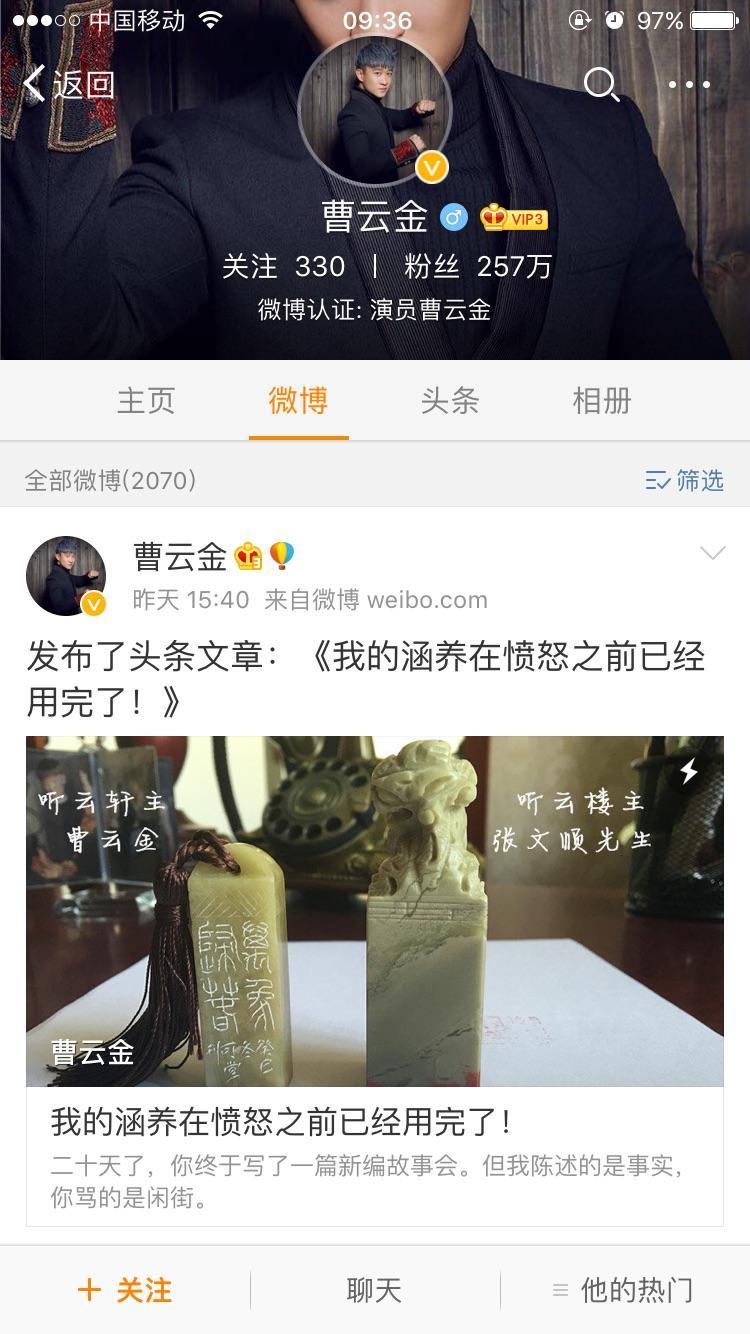Go back using the 返回 button
Image resolution: width=750 pixels, height=1334 pixels.
(x=68, y=85)
